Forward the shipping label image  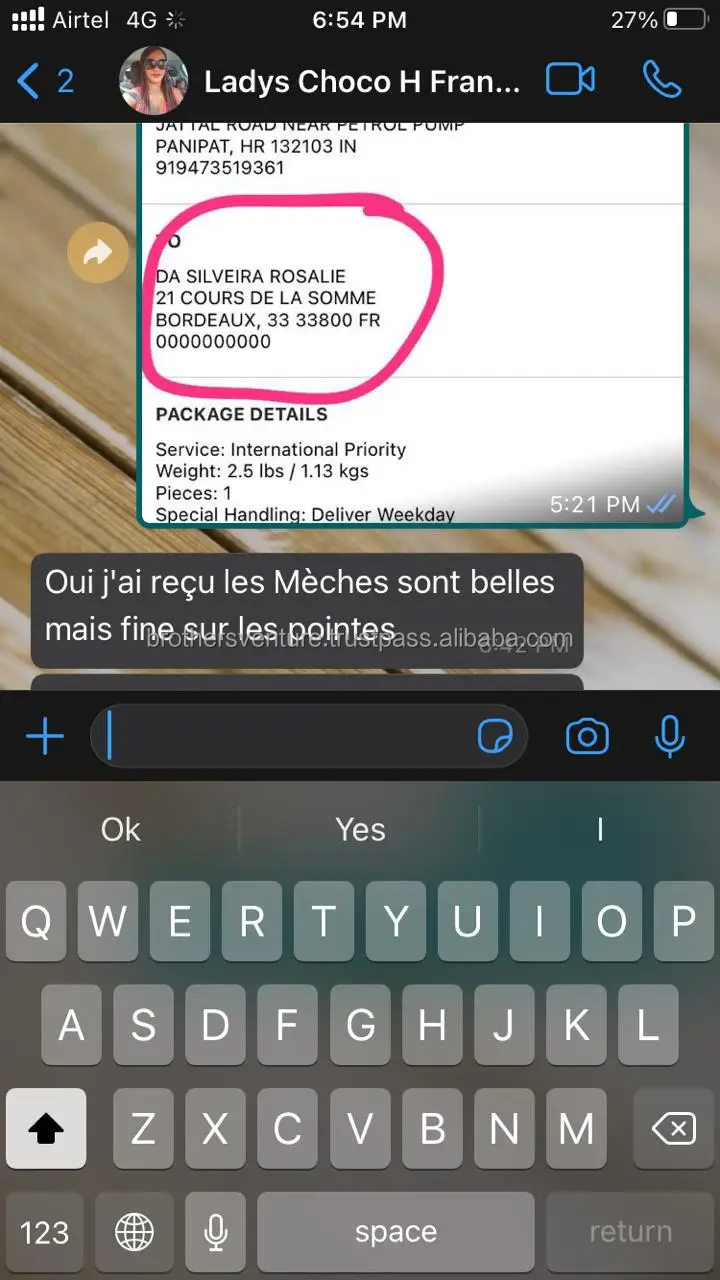(x=97, y=252)
